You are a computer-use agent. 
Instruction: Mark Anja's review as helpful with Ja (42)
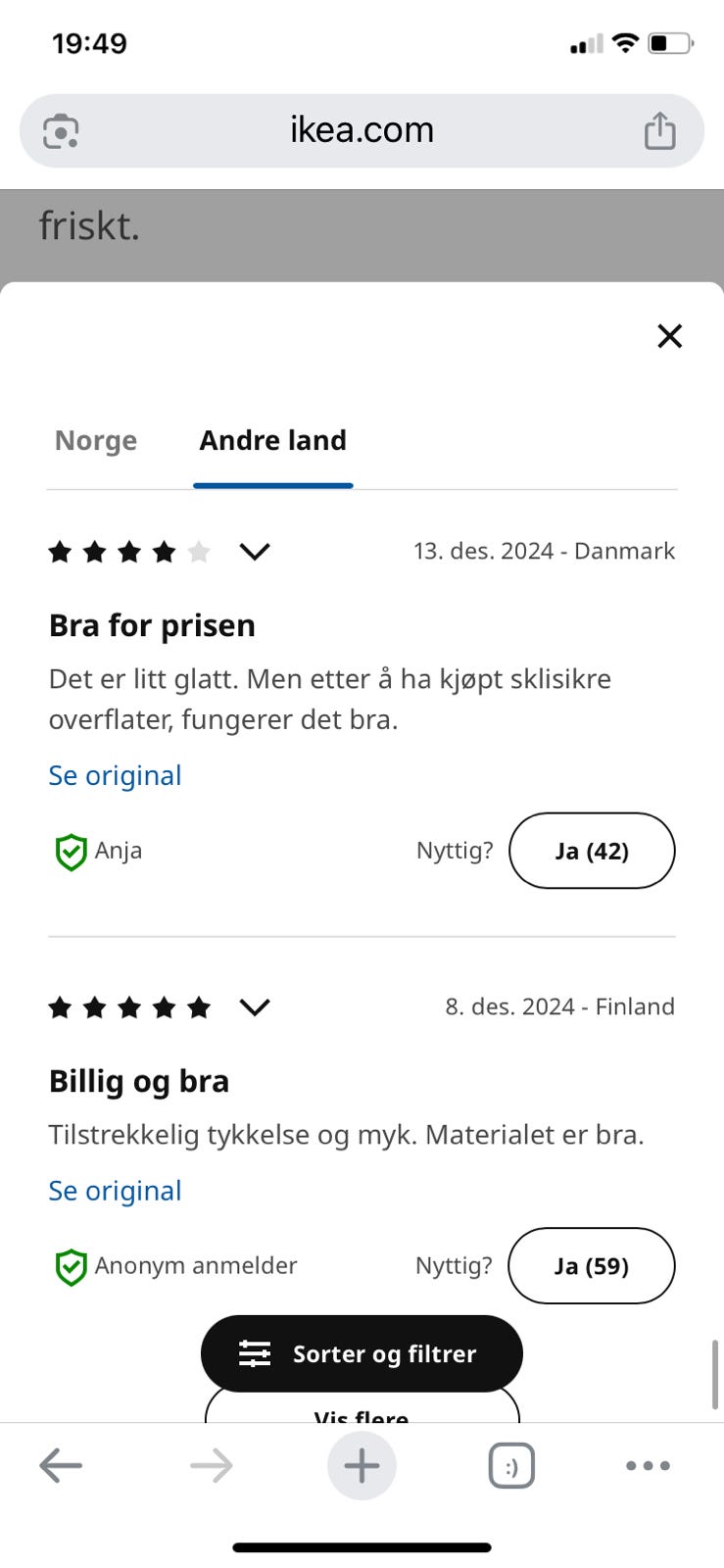tap(592, 851)
